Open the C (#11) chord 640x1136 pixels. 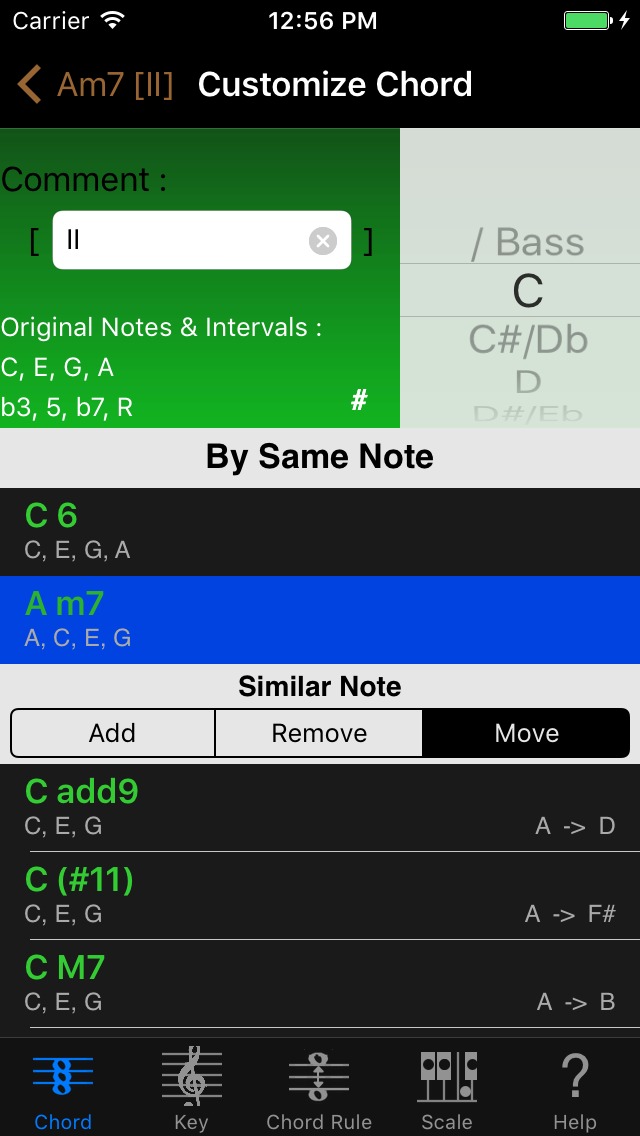pos(320,895)
